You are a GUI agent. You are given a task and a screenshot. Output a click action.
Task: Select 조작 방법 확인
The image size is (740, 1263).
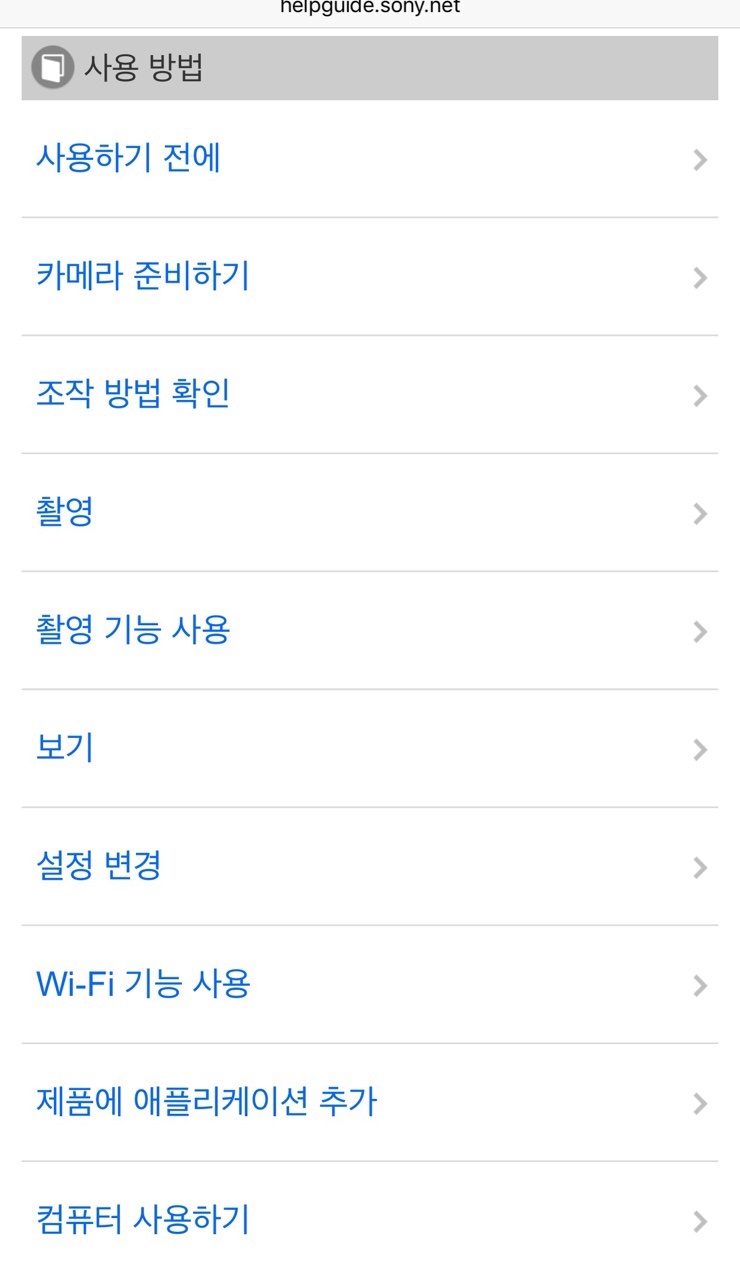[133, 394]
